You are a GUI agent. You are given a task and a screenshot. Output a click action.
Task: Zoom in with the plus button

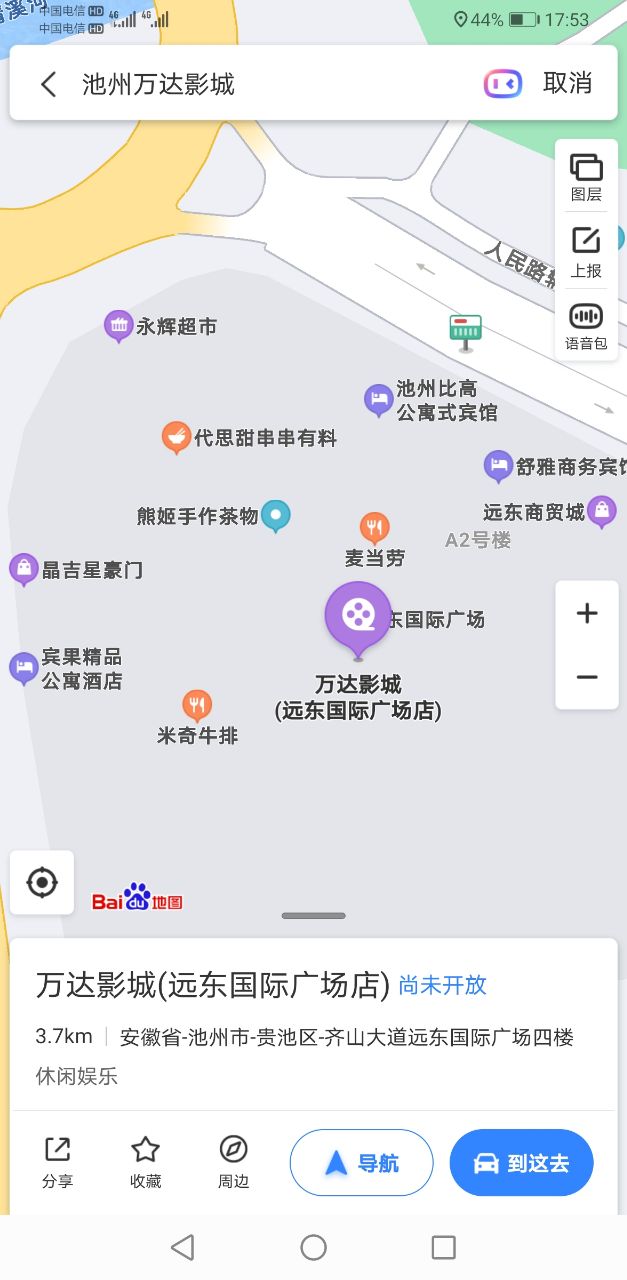587,613
